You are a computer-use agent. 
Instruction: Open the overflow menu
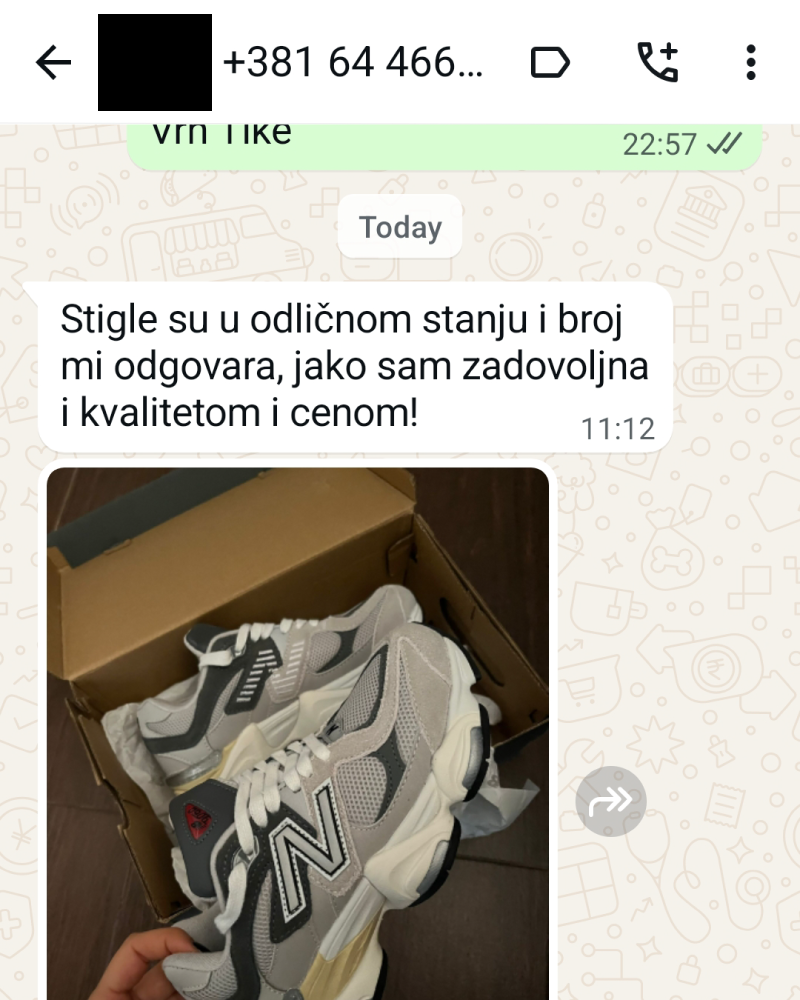[750, 63]
